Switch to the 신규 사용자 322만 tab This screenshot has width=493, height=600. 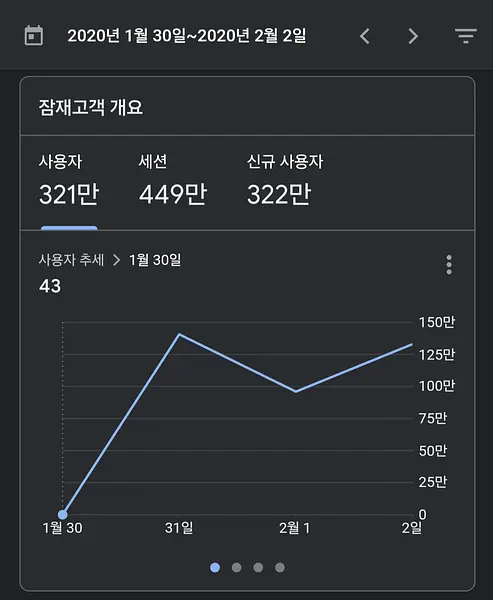tap(285, 180)
